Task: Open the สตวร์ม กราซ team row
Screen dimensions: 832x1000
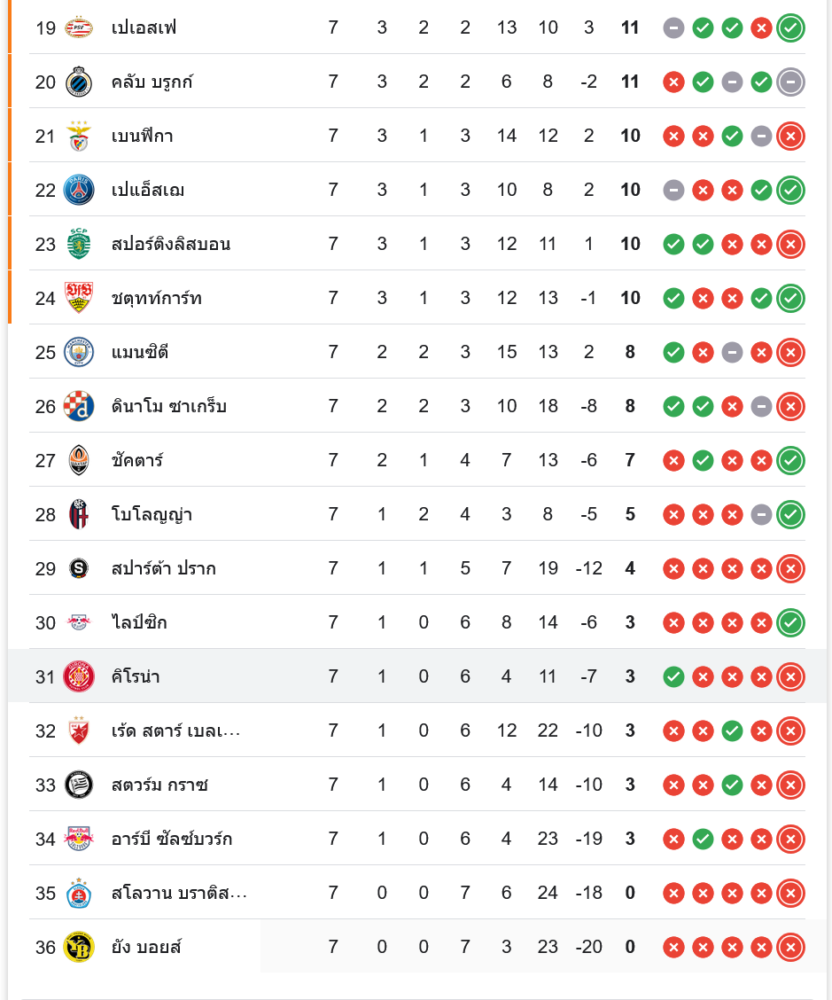Action: click(x=160, y=785)
